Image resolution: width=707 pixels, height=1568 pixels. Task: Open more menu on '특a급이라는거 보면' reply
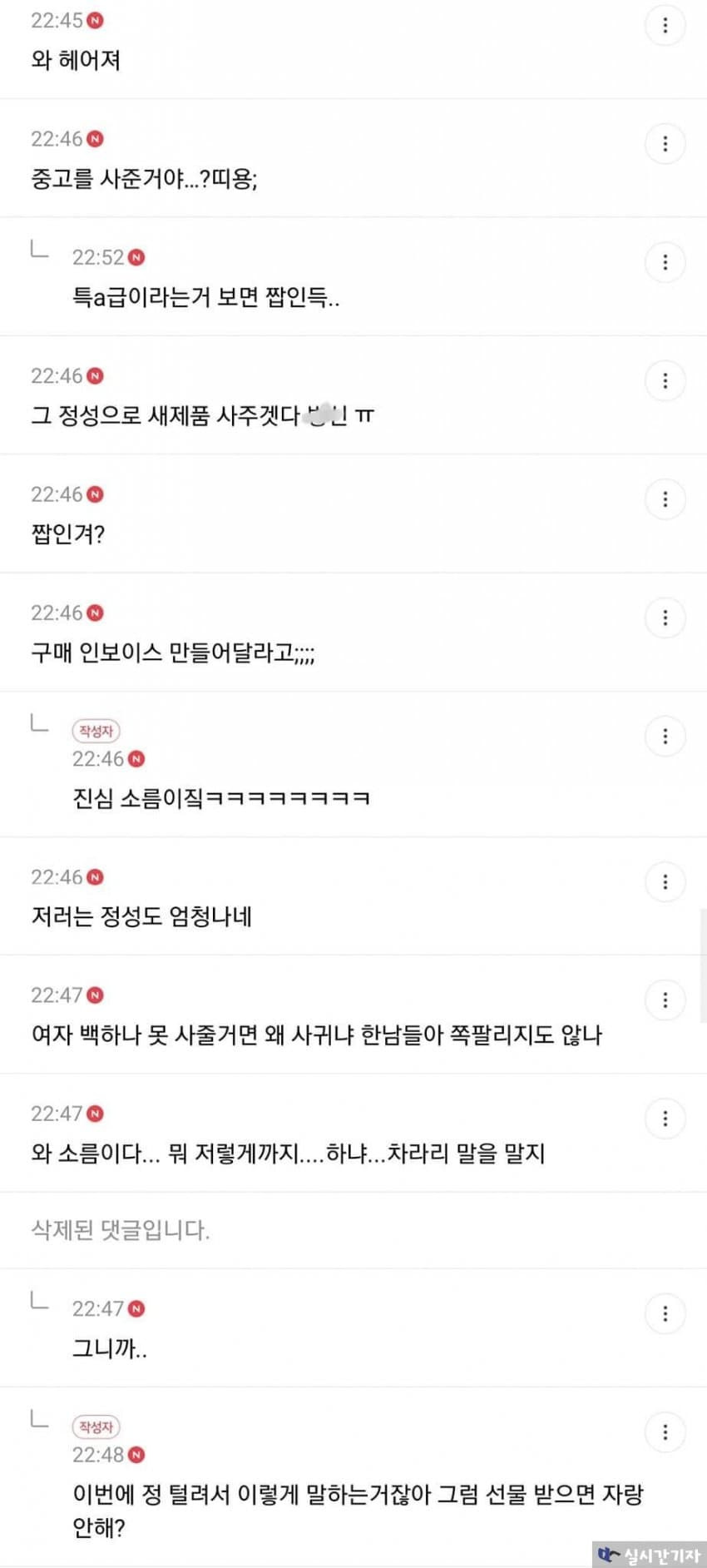click(665, 262)
